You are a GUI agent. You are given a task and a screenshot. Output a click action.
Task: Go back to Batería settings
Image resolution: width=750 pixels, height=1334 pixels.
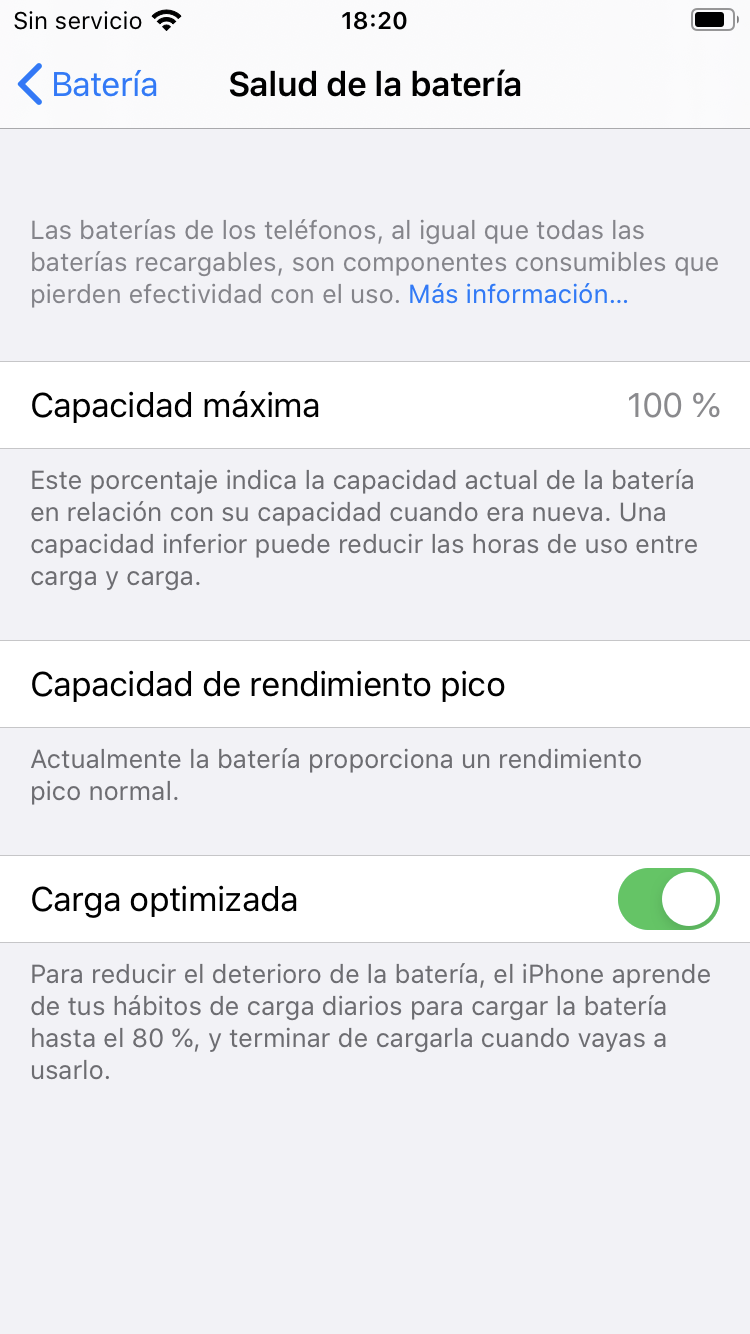[88, 85]
